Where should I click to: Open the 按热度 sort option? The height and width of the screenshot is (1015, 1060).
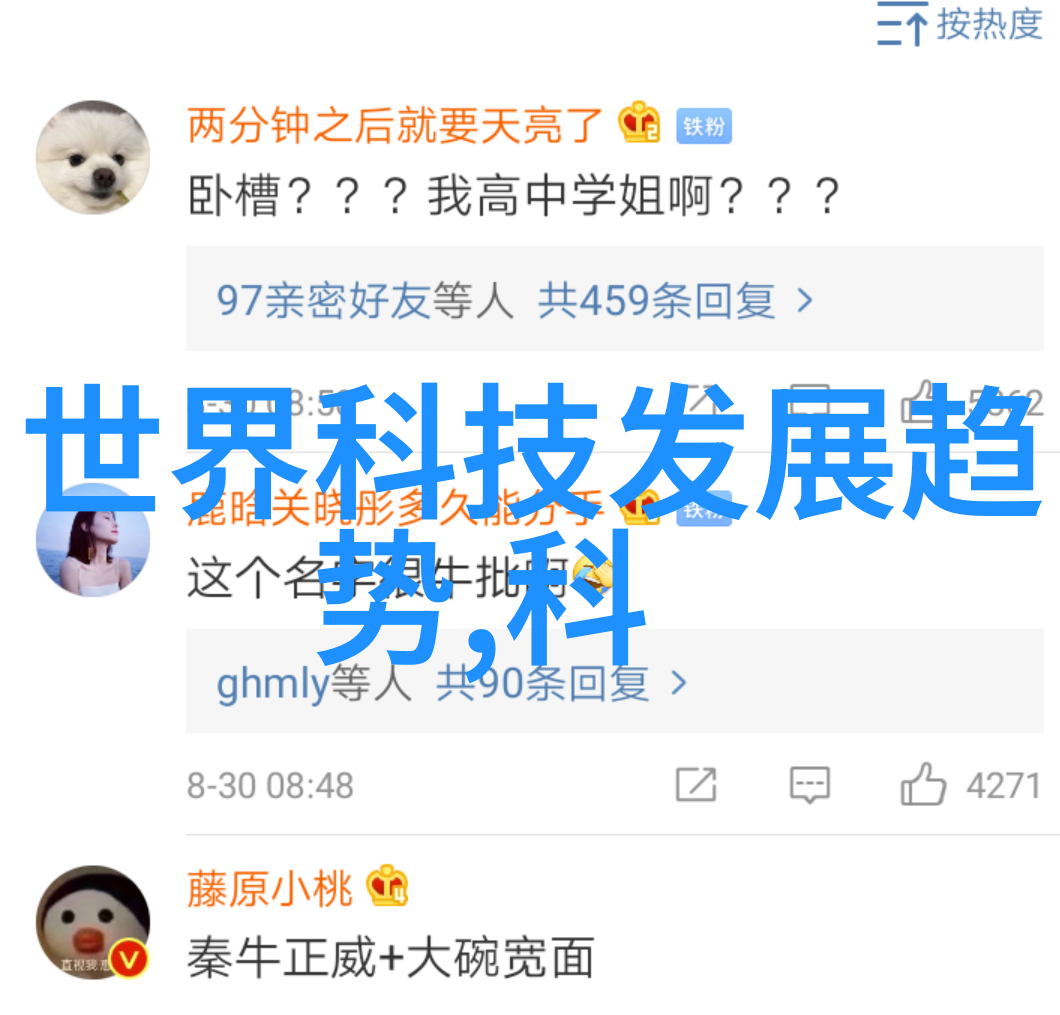tap(960, 26)
